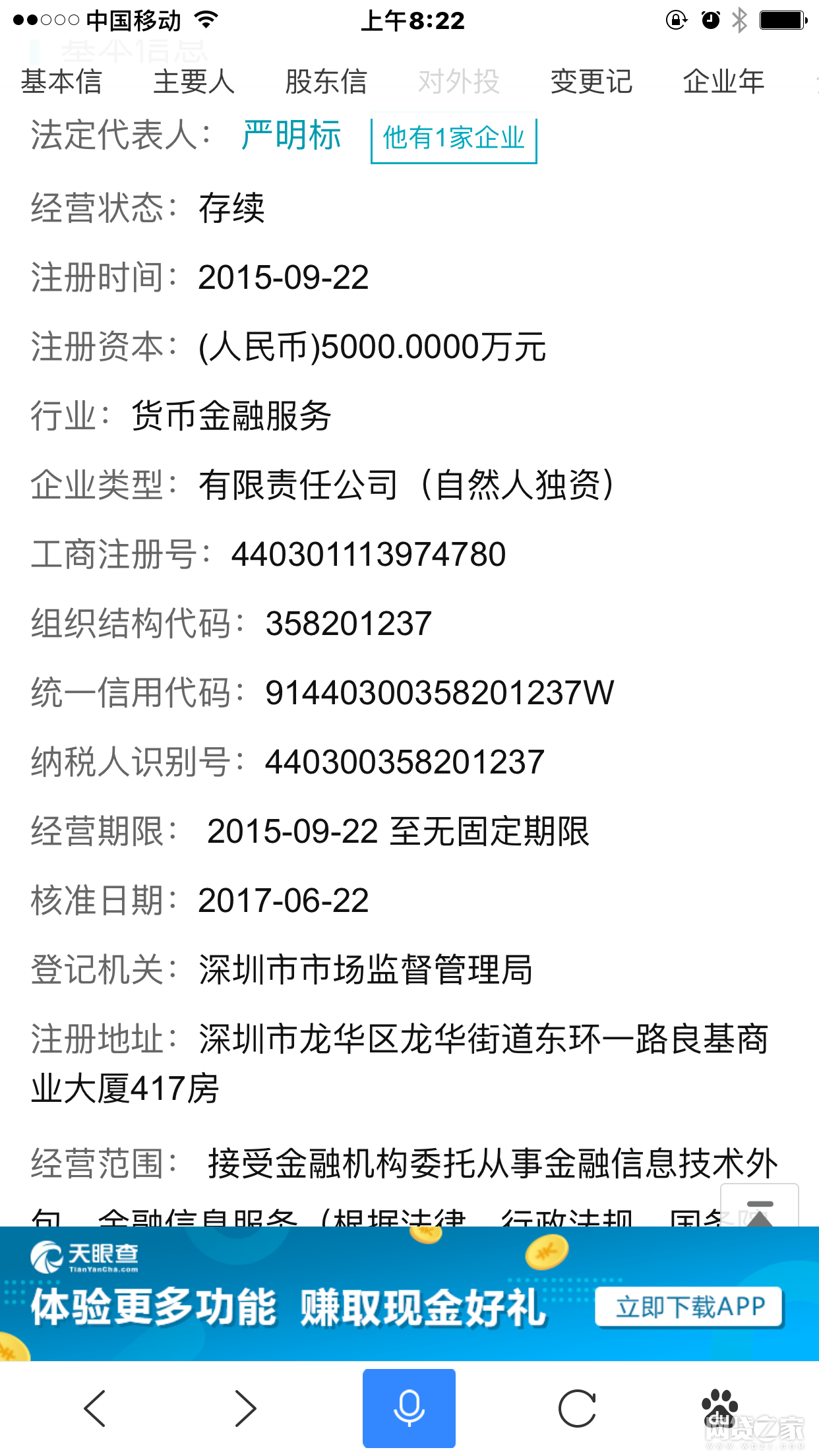Switch to the 股东信 tab
Screen dimensions: 819x1456
326,82
